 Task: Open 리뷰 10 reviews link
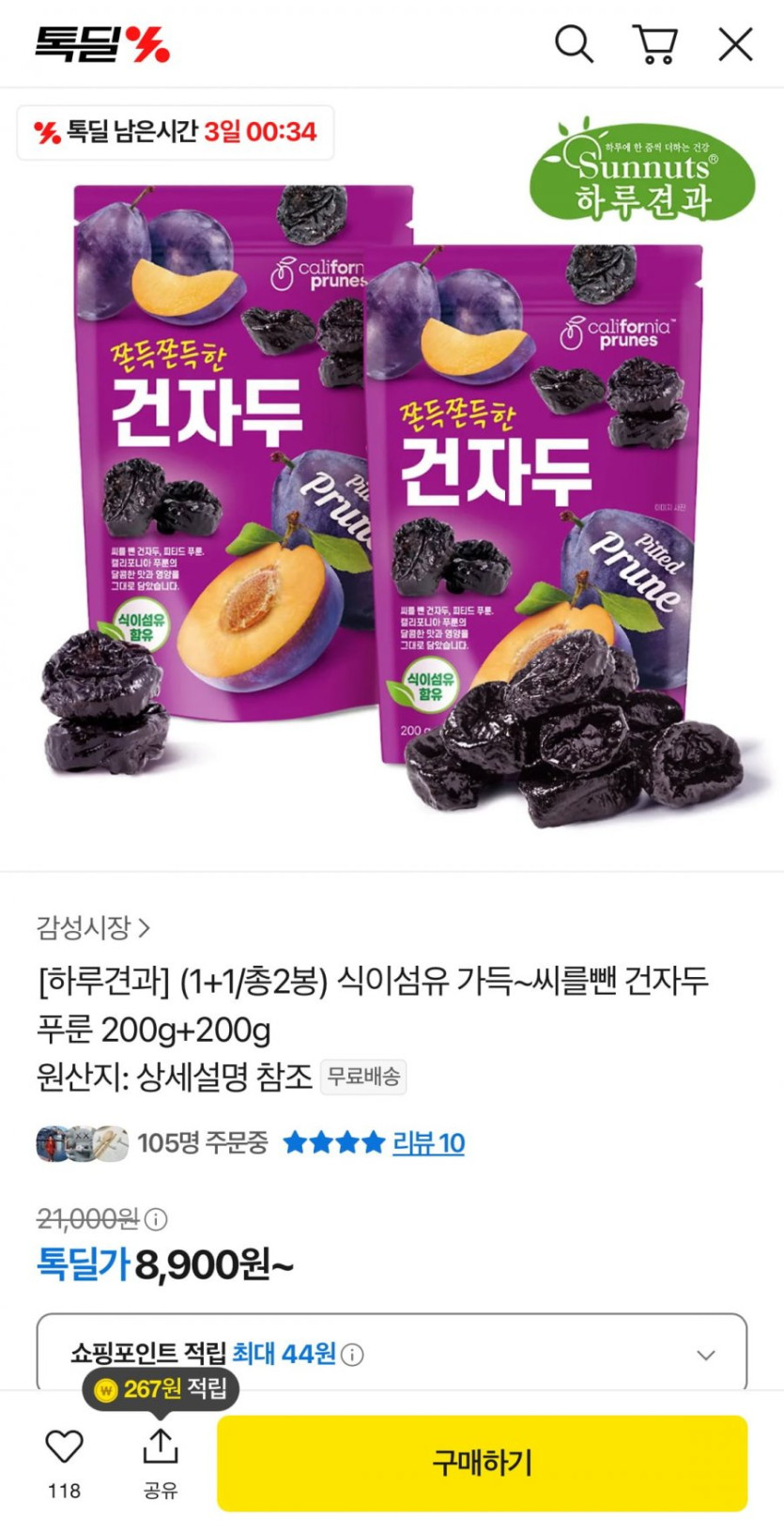point(428,1143)
